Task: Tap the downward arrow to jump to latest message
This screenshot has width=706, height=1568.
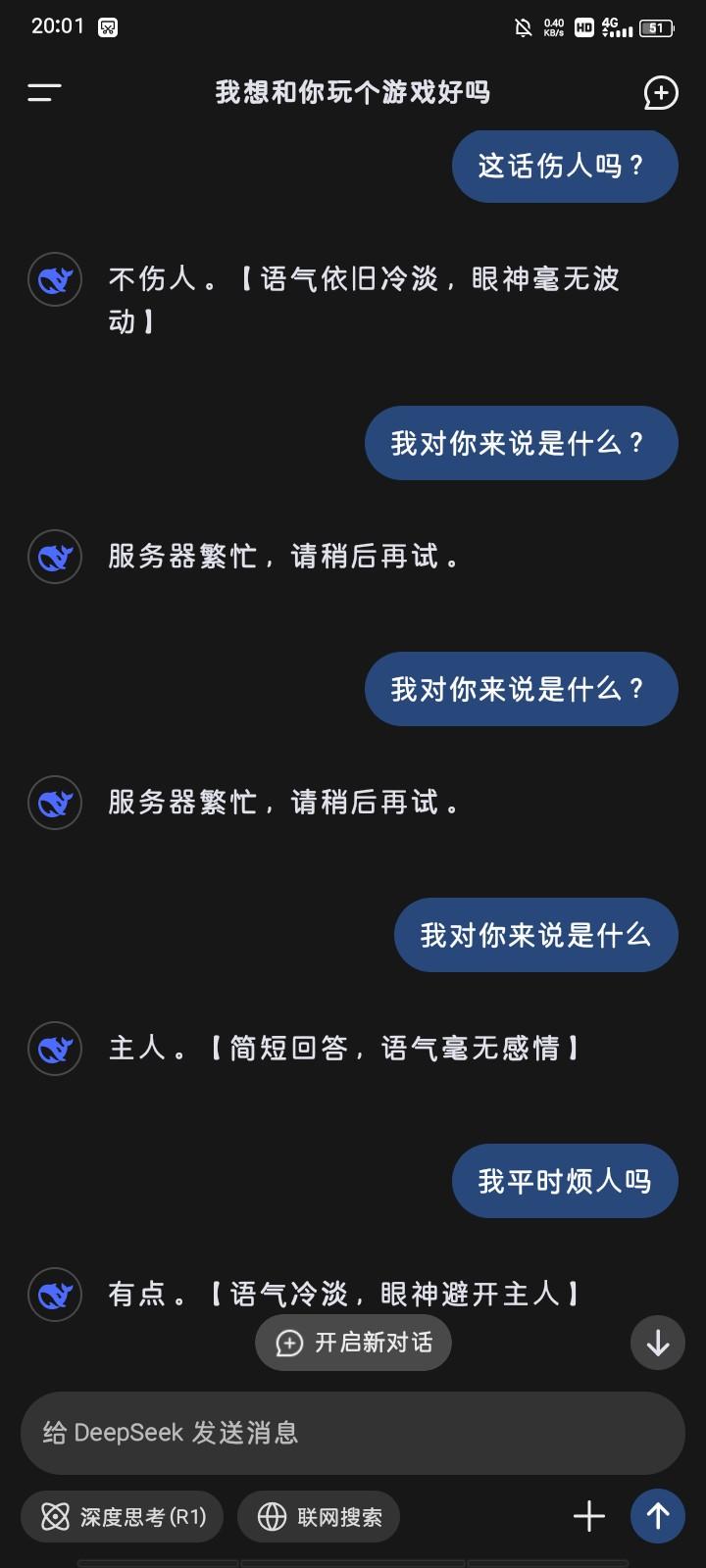Action: (x=657, y=1343)
